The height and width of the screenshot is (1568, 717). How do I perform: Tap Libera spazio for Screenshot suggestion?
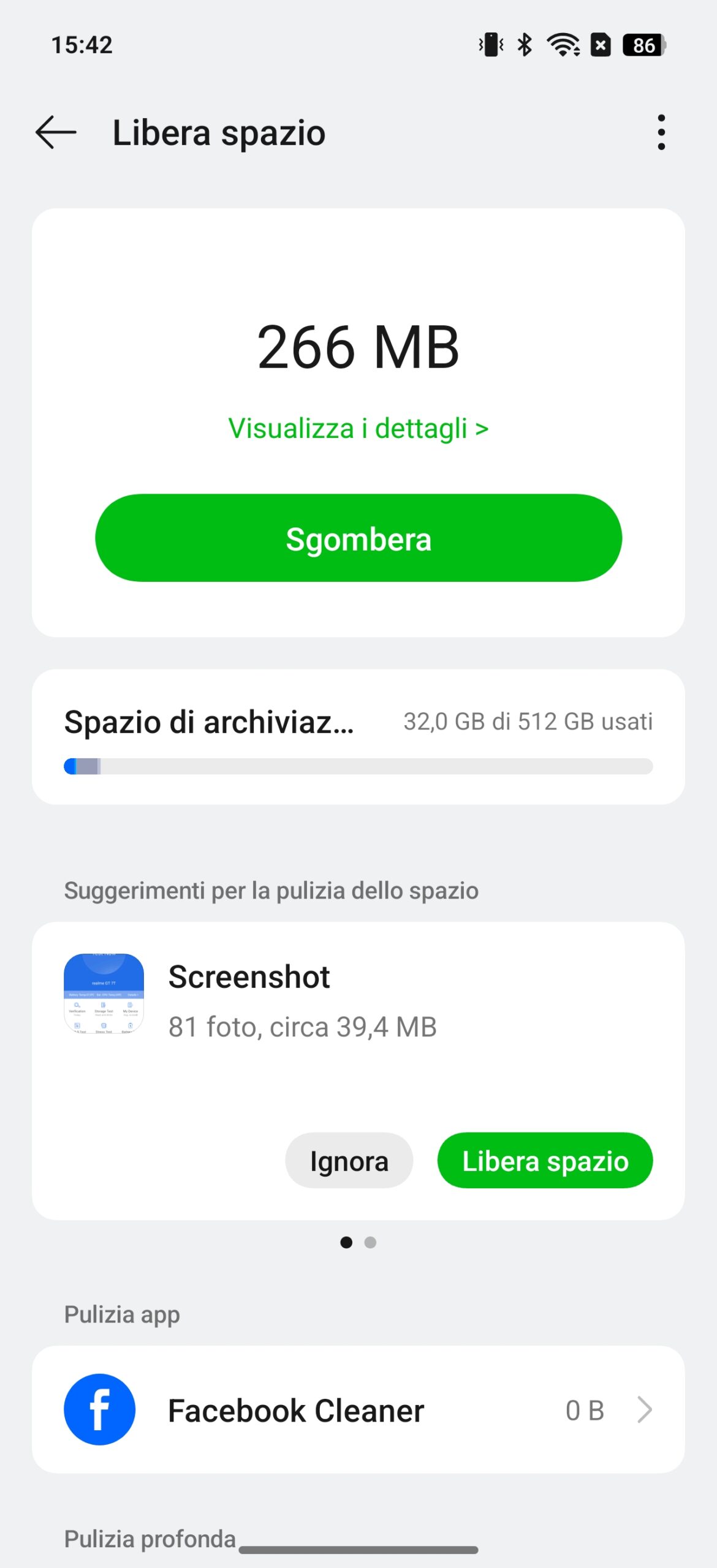pyautogui.click(x=545, y=1161)
